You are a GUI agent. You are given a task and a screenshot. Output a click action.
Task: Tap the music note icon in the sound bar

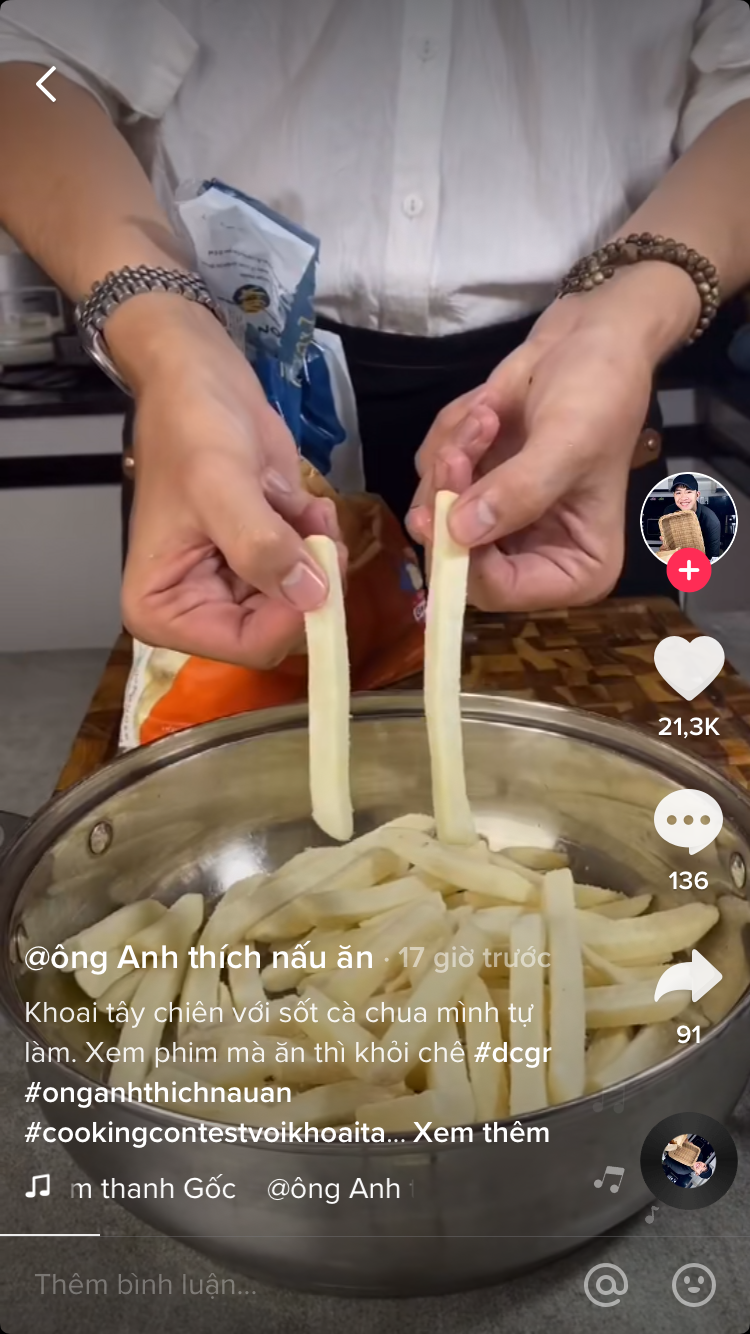pos(38,1189)
